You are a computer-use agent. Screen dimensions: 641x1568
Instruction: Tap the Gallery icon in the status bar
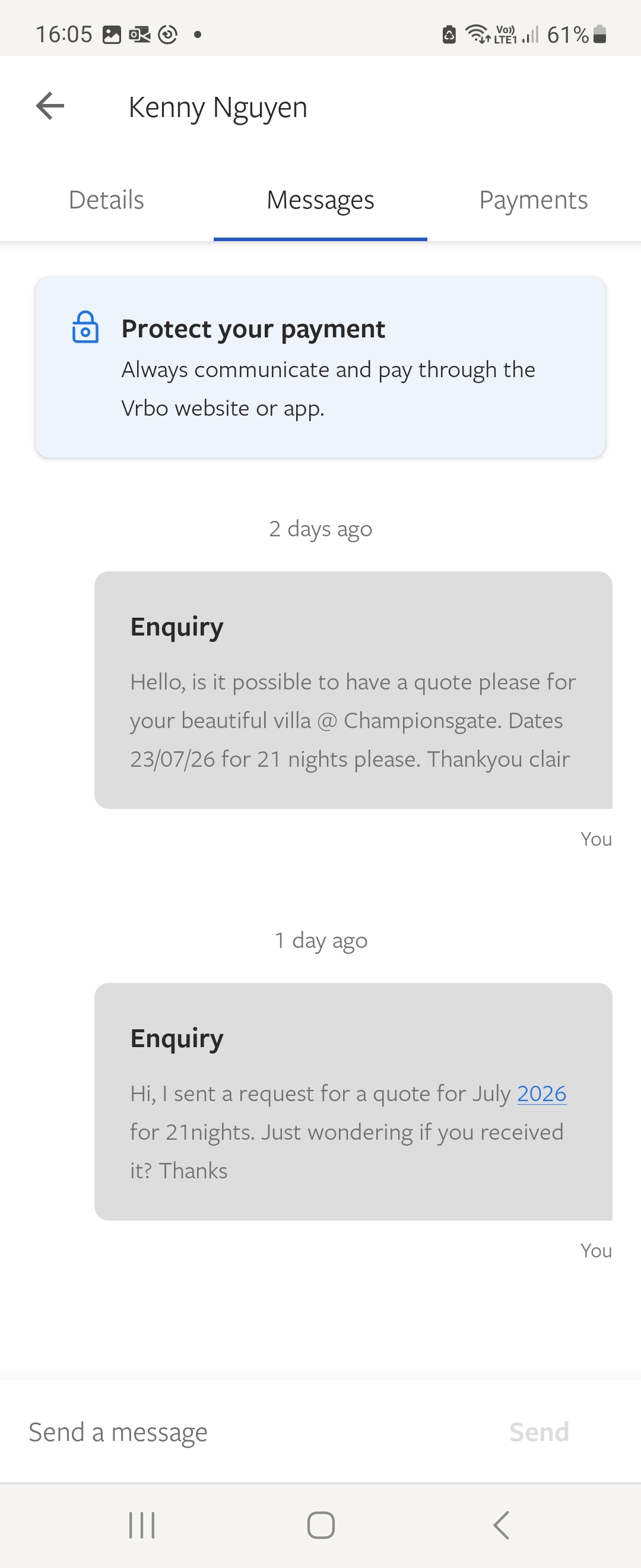click(113, 34)
